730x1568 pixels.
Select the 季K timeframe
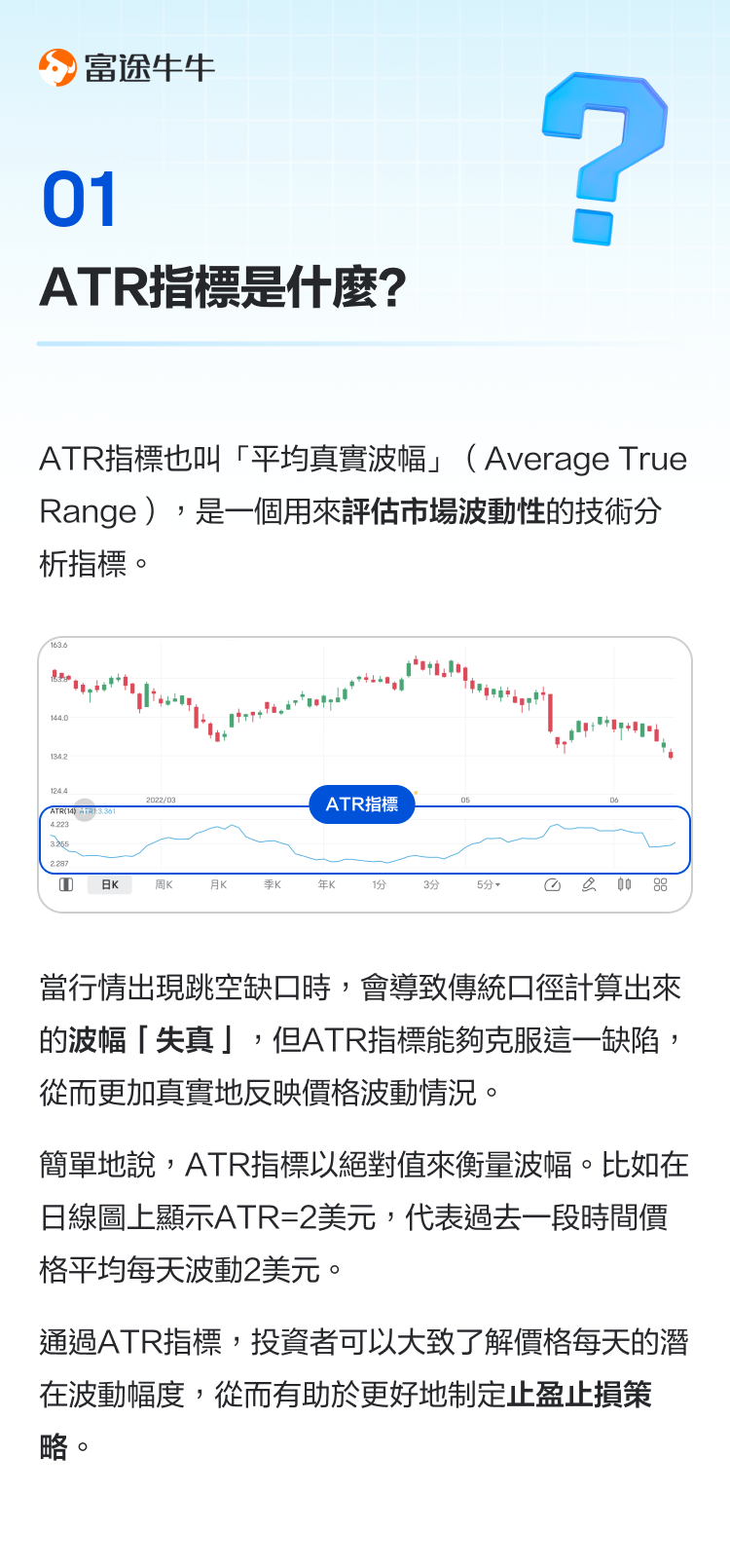click(x=274, y=884)
